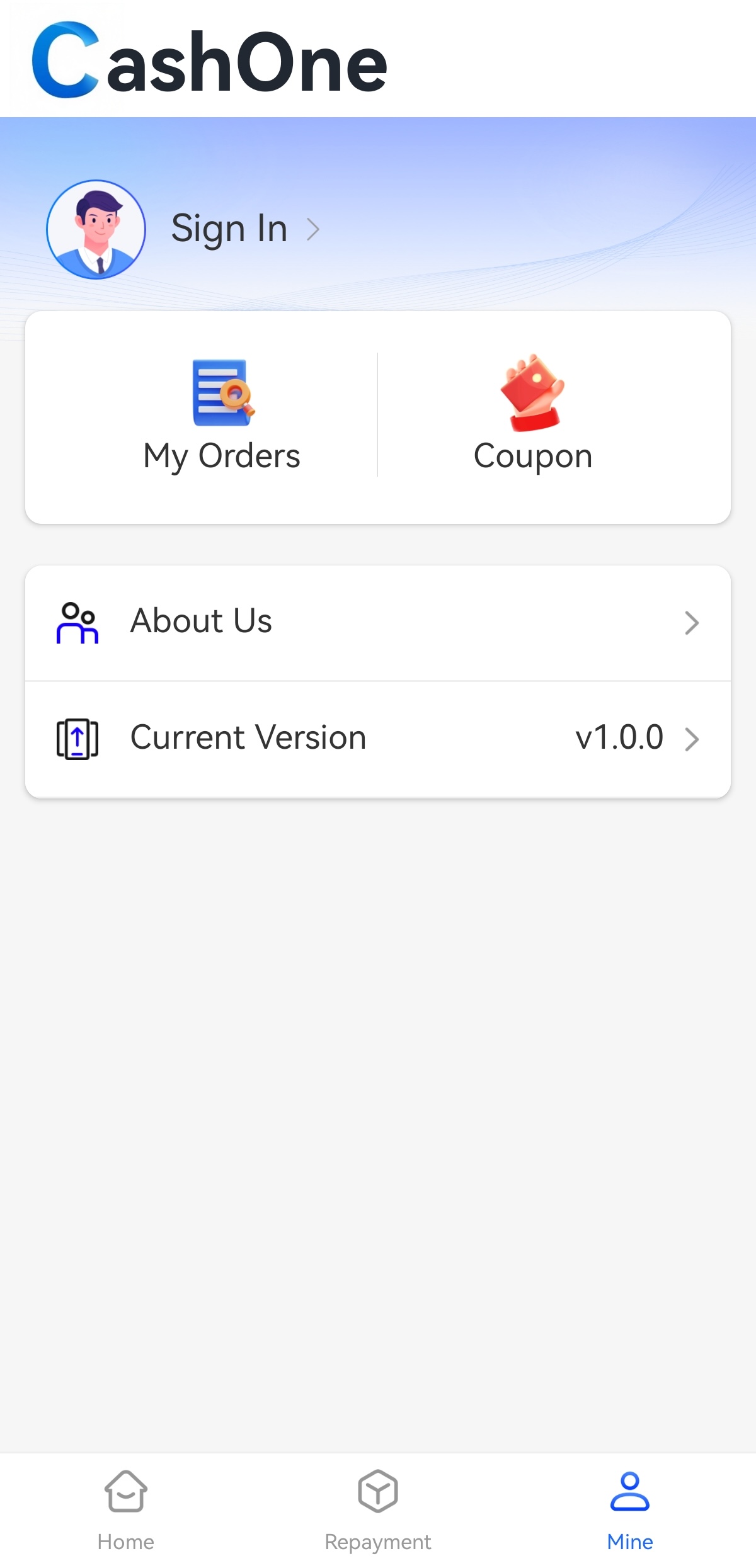This screenshot has width=756, height=1568.
Task: Click the About Us people icon
Action: [x=77, y=622]
